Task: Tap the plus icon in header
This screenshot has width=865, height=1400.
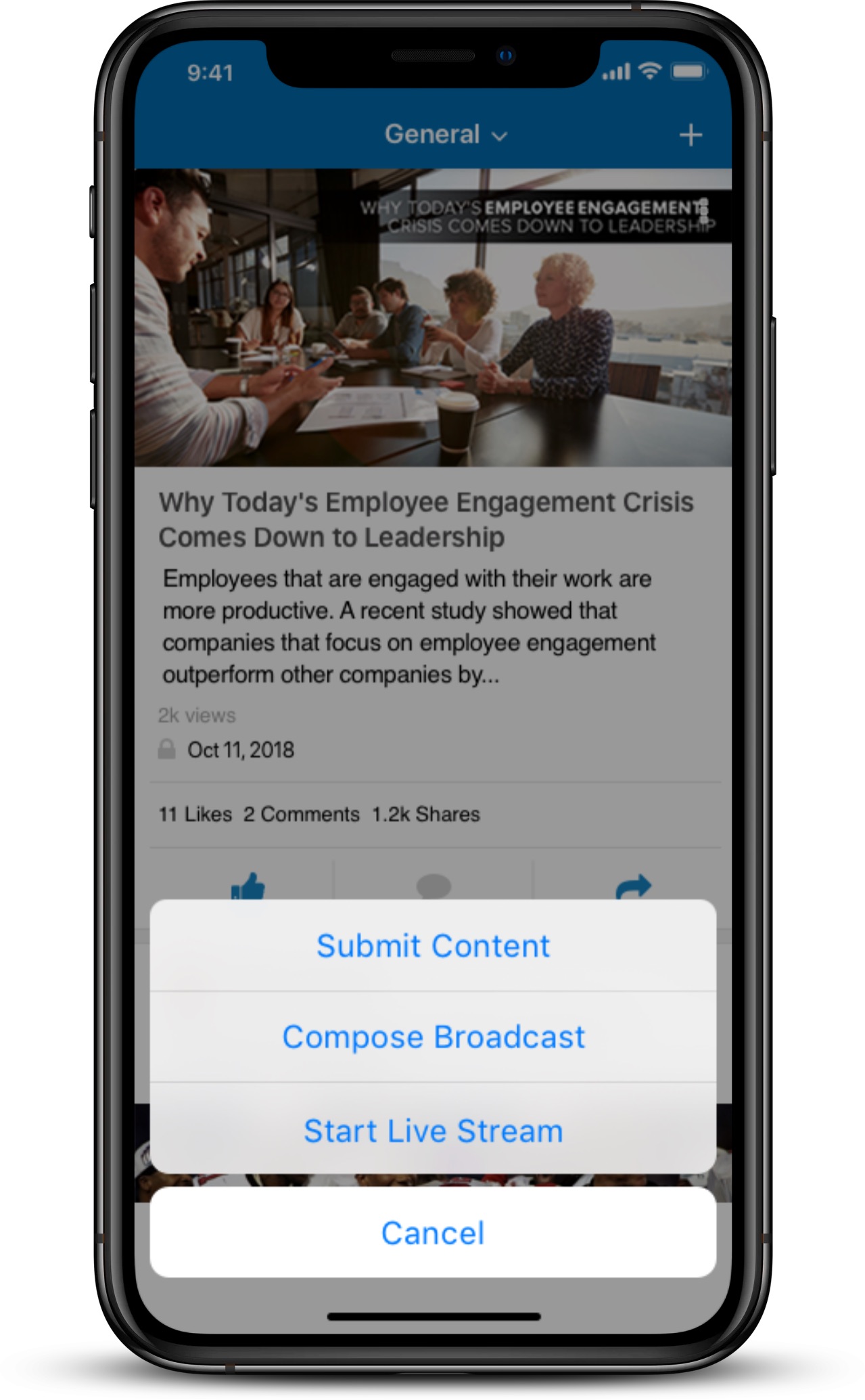Action: click(x=691, y=135)
